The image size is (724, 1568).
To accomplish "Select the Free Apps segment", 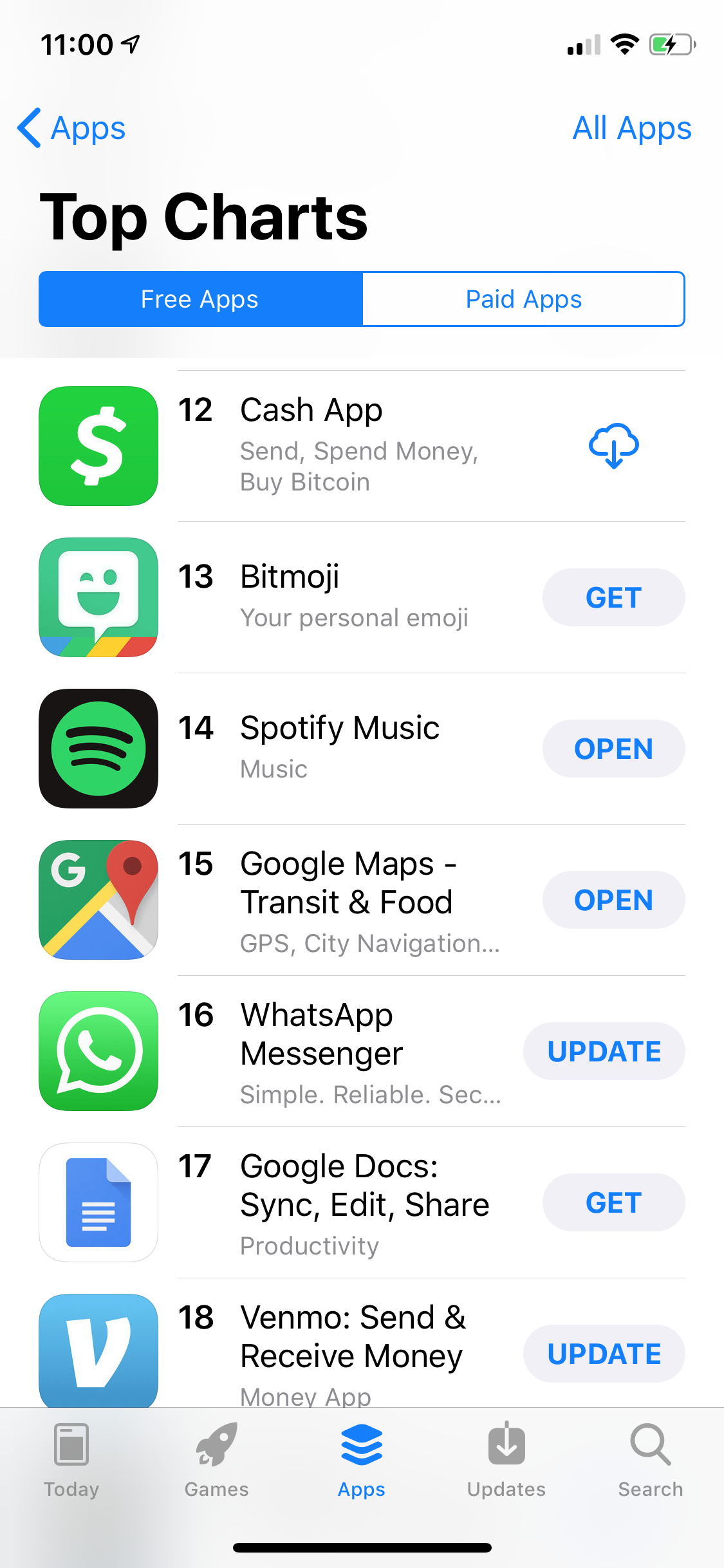I will 200,299.
